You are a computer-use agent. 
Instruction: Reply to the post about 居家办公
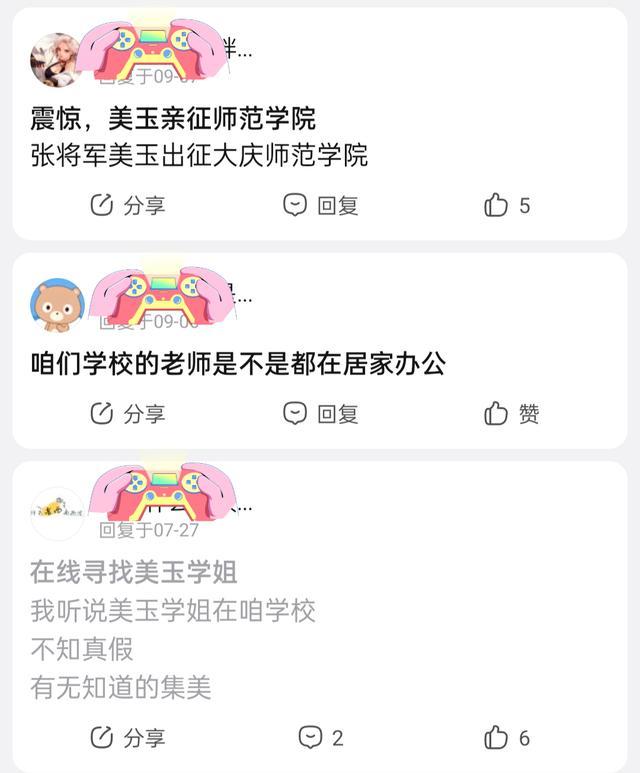click(321, 414)
